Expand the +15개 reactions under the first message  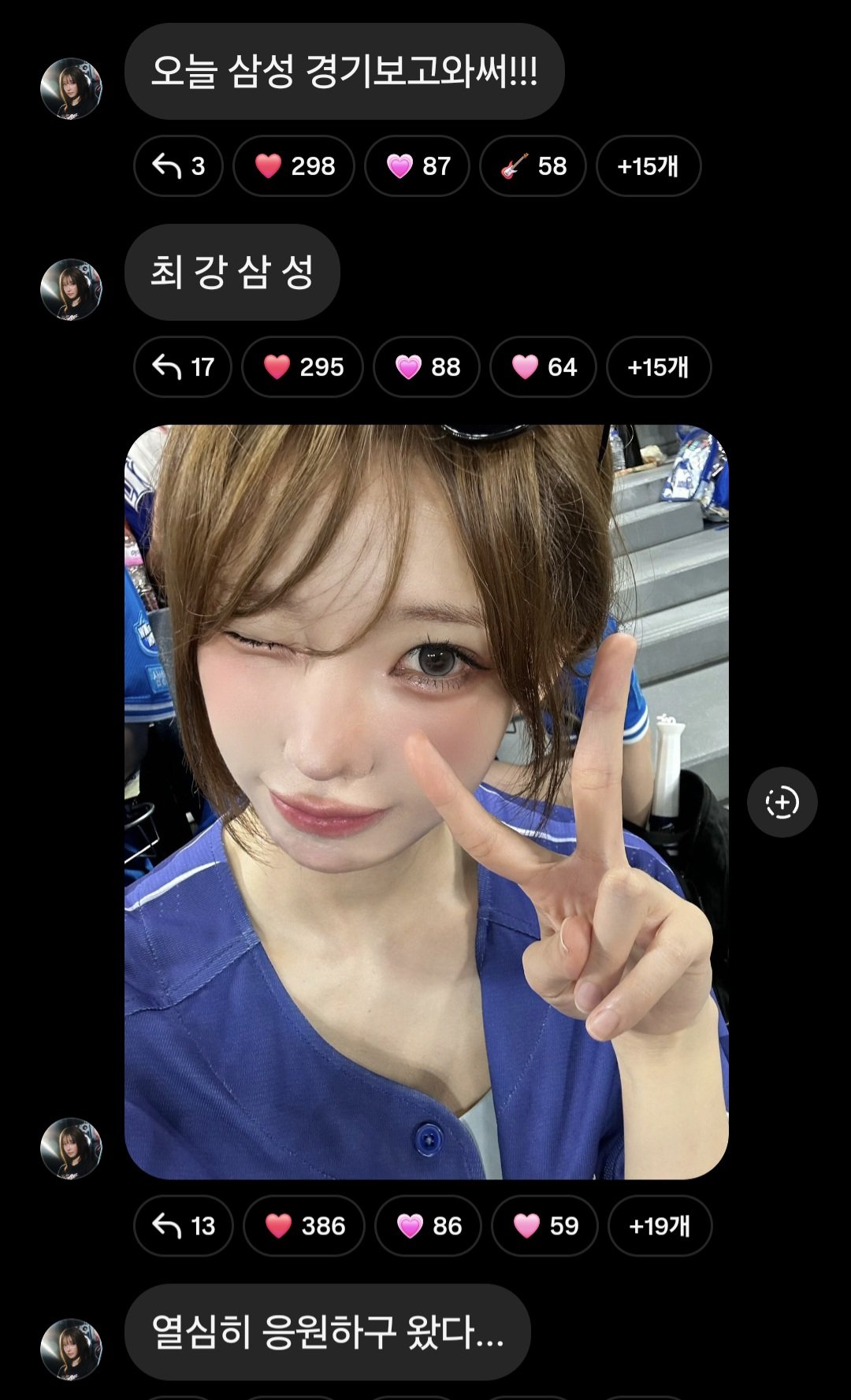coord(648,166)
